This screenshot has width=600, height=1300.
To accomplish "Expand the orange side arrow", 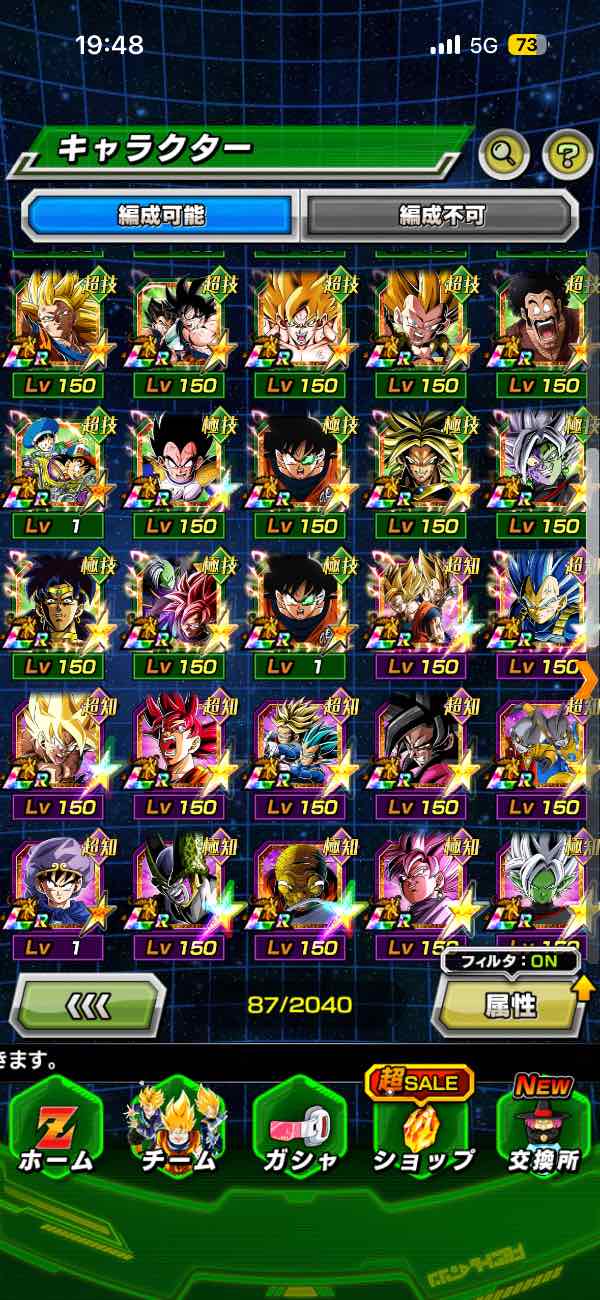I will point(587,680).
